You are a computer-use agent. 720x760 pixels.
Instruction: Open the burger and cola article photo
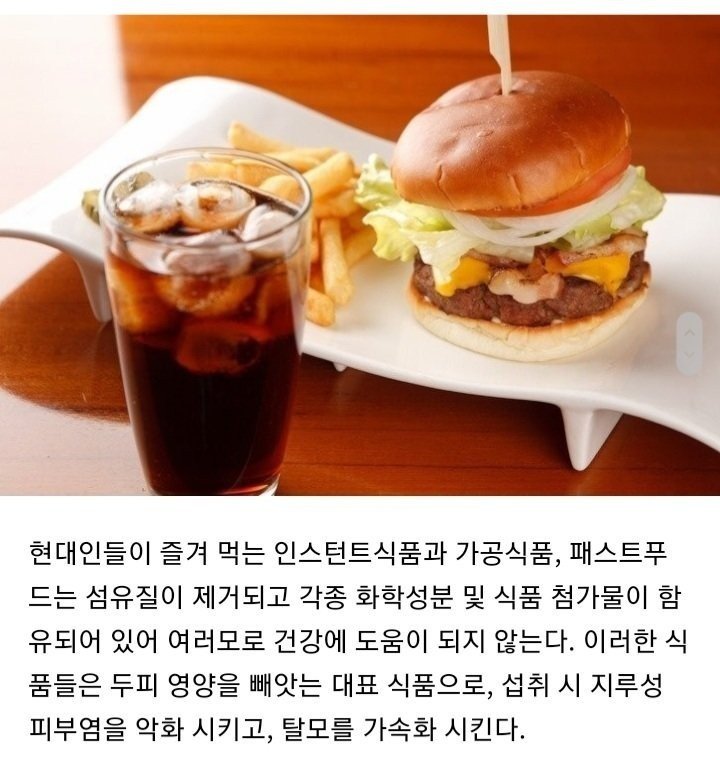360,255
